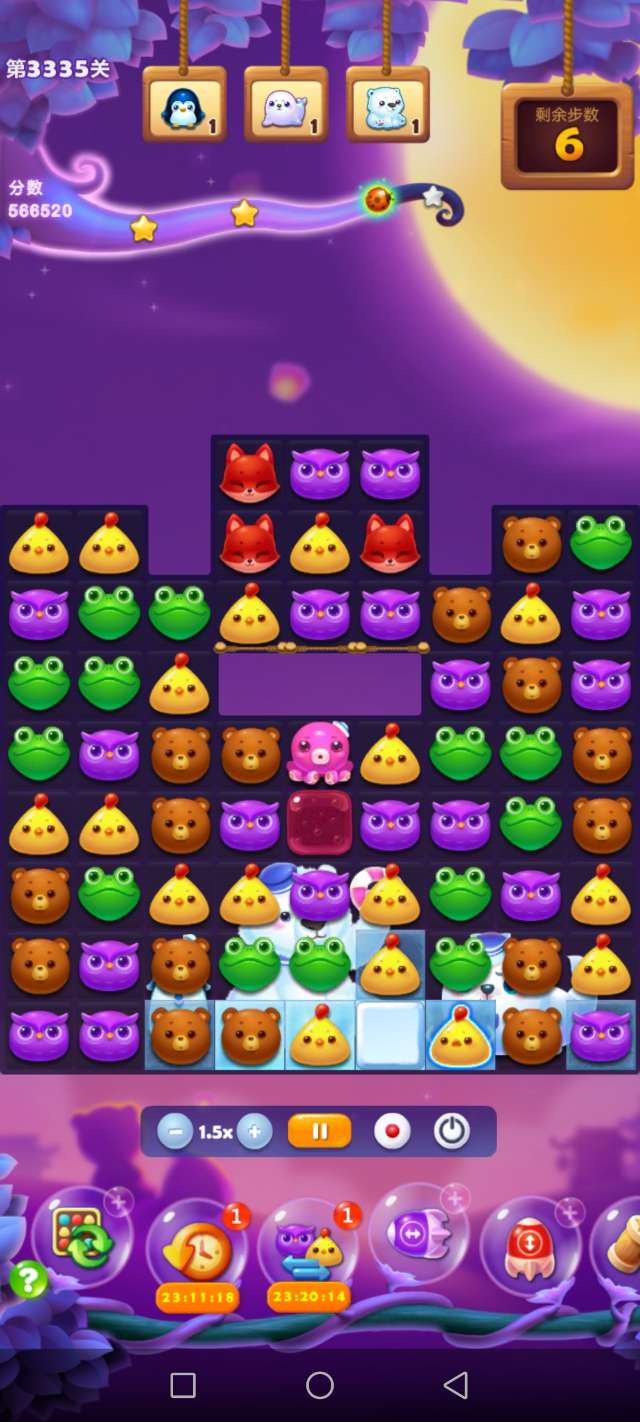The image size is (640, 1422).
Task: Tap the pink octopus piece on the board
Action: 319,752
